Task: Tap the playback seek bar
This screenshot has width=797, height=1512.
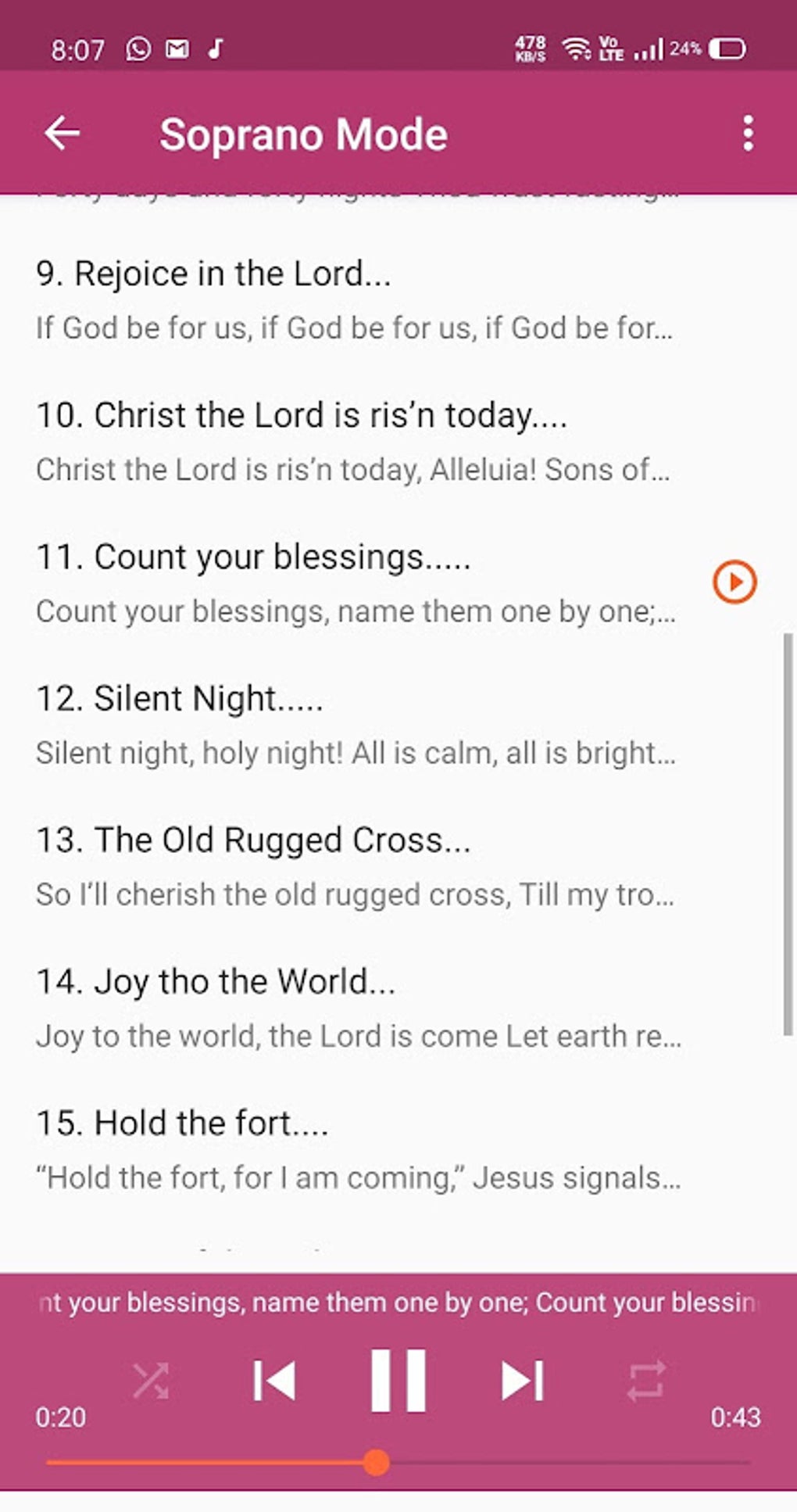Action: 547,1462
